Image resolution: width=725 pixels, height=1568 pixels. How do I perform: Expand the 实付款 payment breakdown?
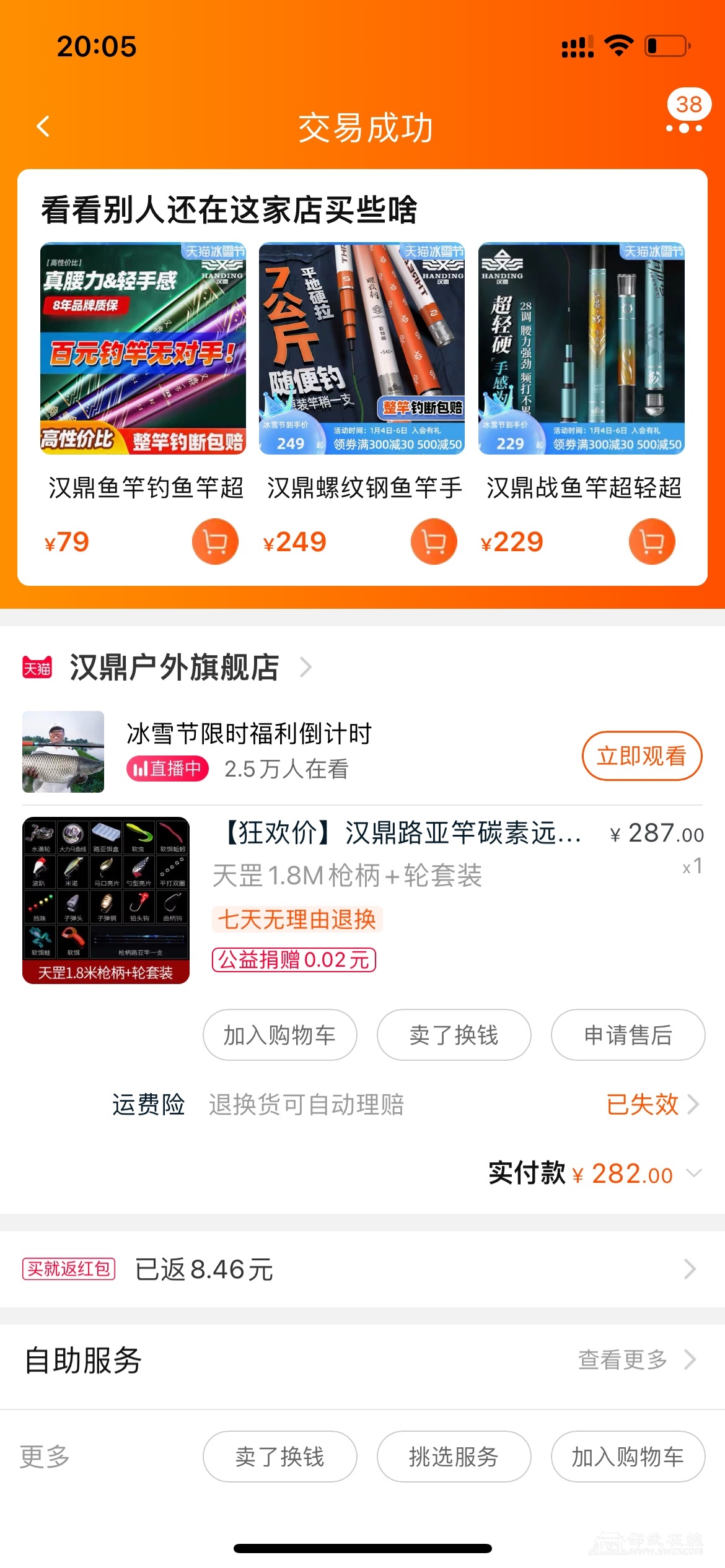(694, 1174)
